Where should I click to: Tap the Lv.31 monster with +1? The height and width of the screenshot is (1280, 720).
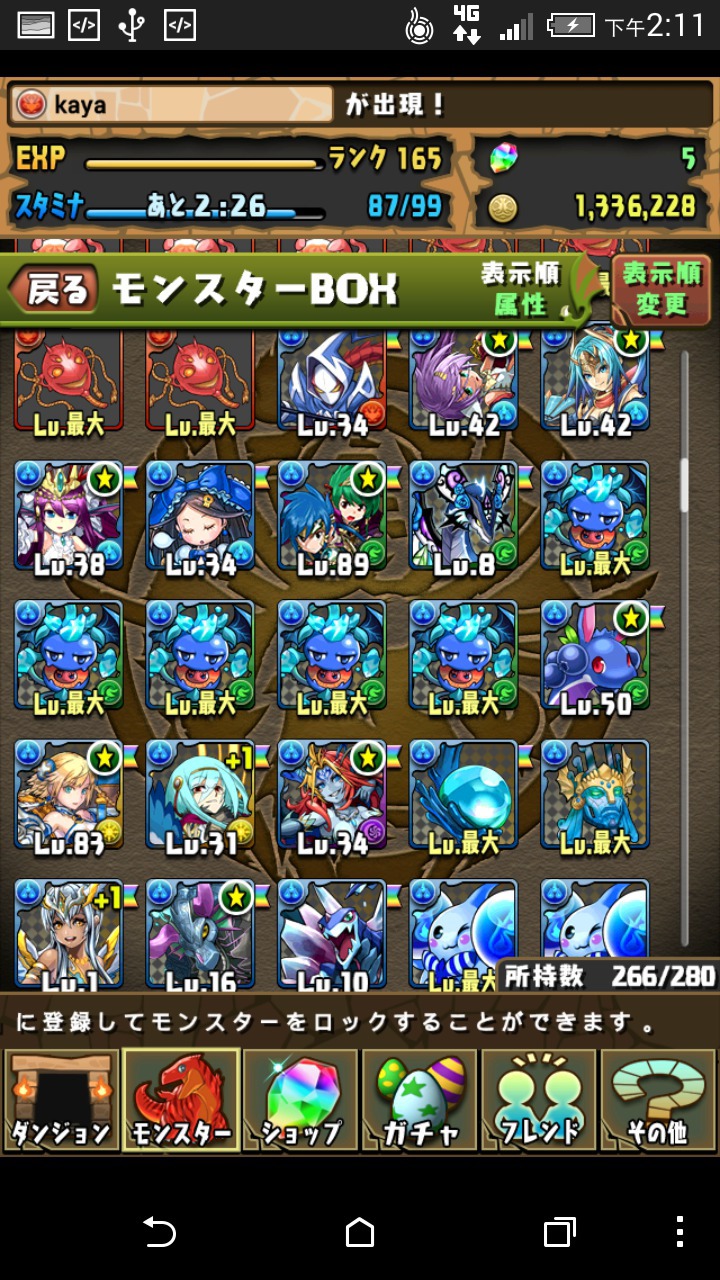point(200,798)
